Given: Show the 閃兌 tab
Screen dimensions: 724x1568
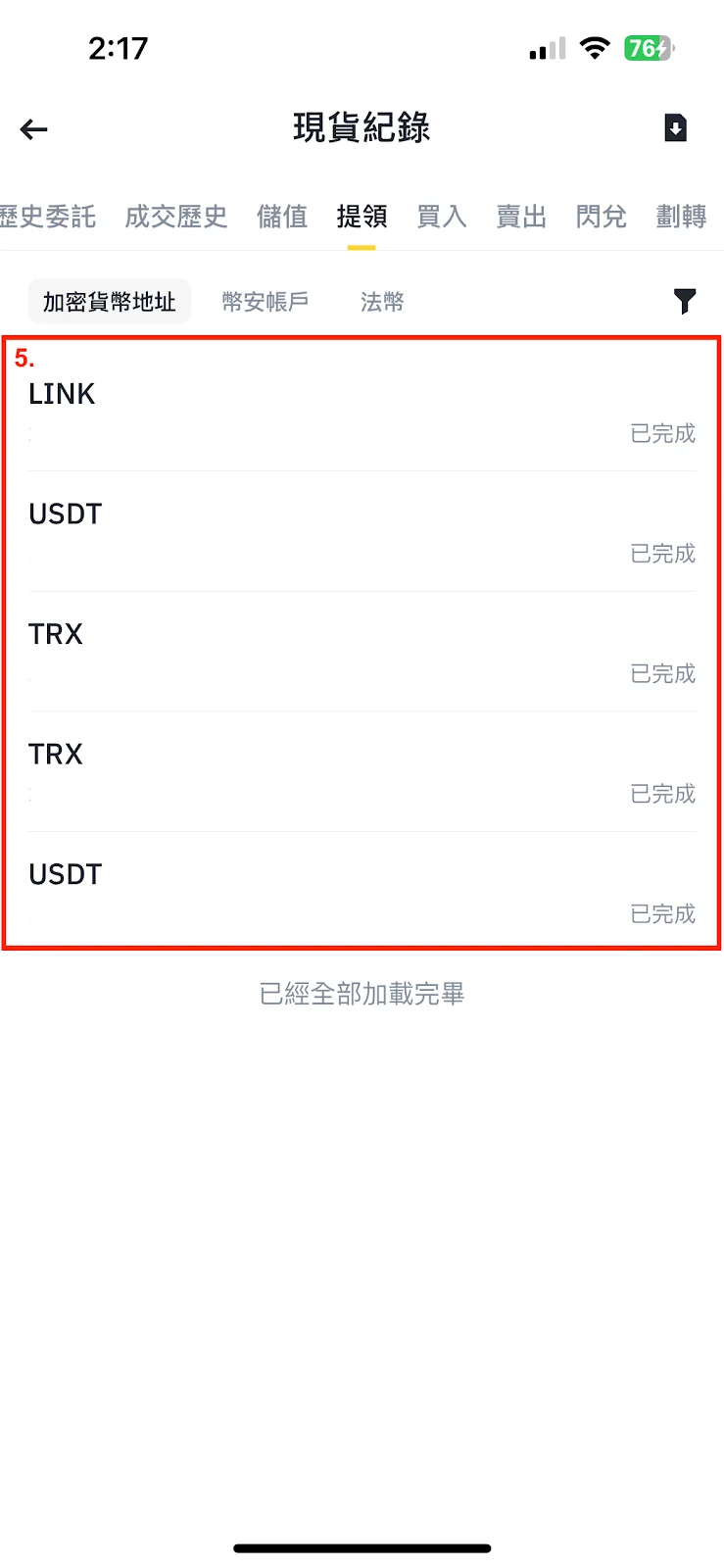Looking at the screenshot, I should coord(601,217).
